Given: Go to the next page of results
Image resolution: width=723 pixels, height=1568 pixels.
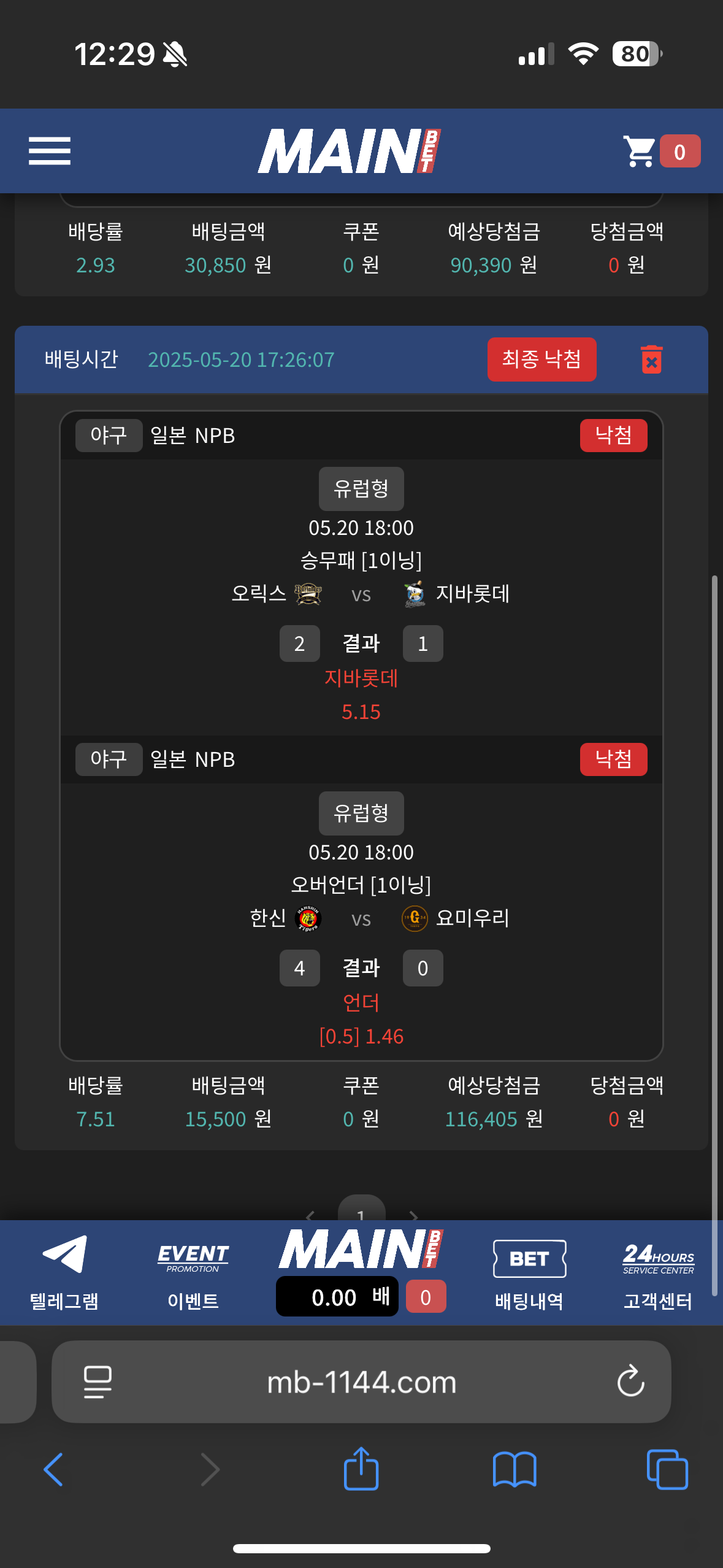Looking at the screenshot, I should coord(414,1215).
